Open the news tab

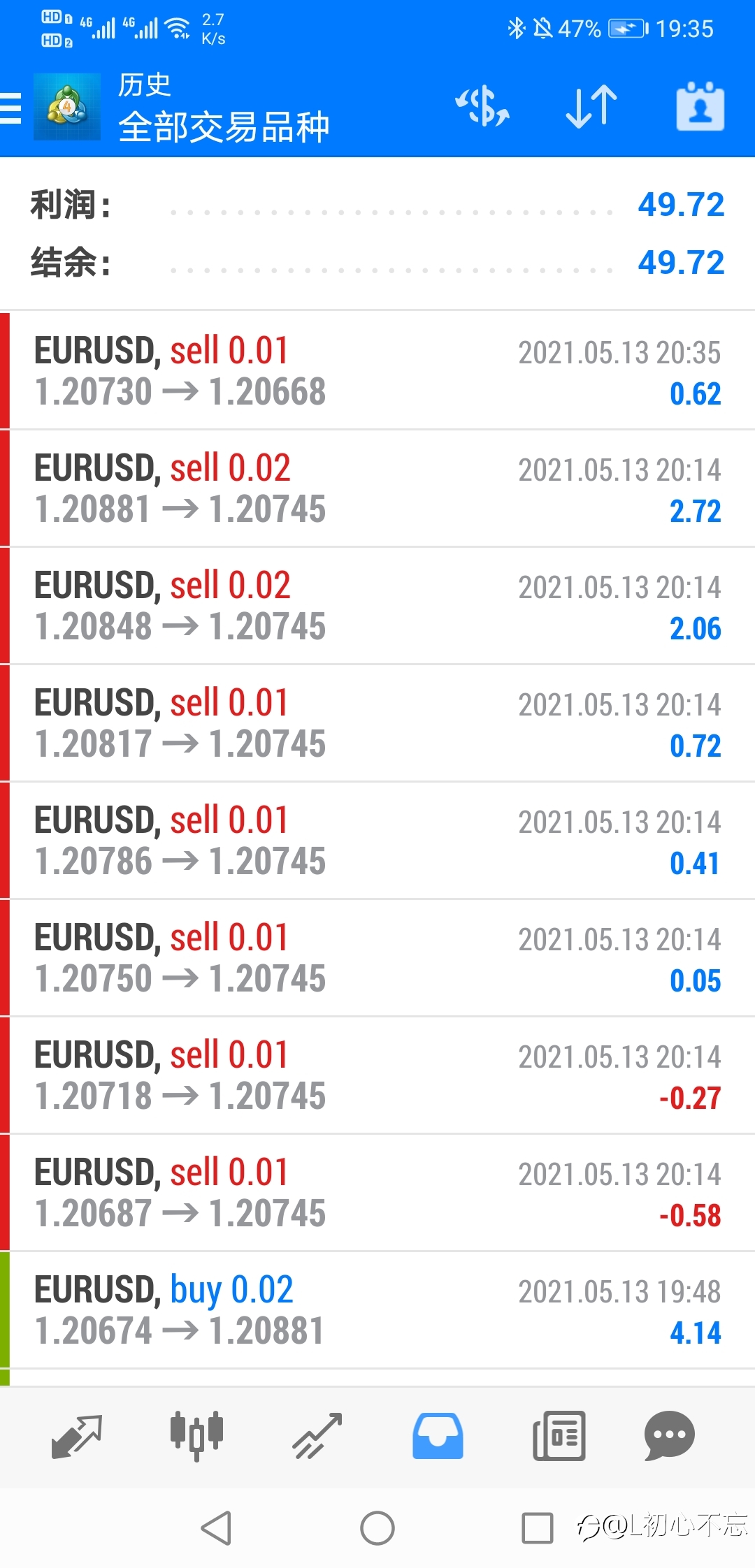559,1437
